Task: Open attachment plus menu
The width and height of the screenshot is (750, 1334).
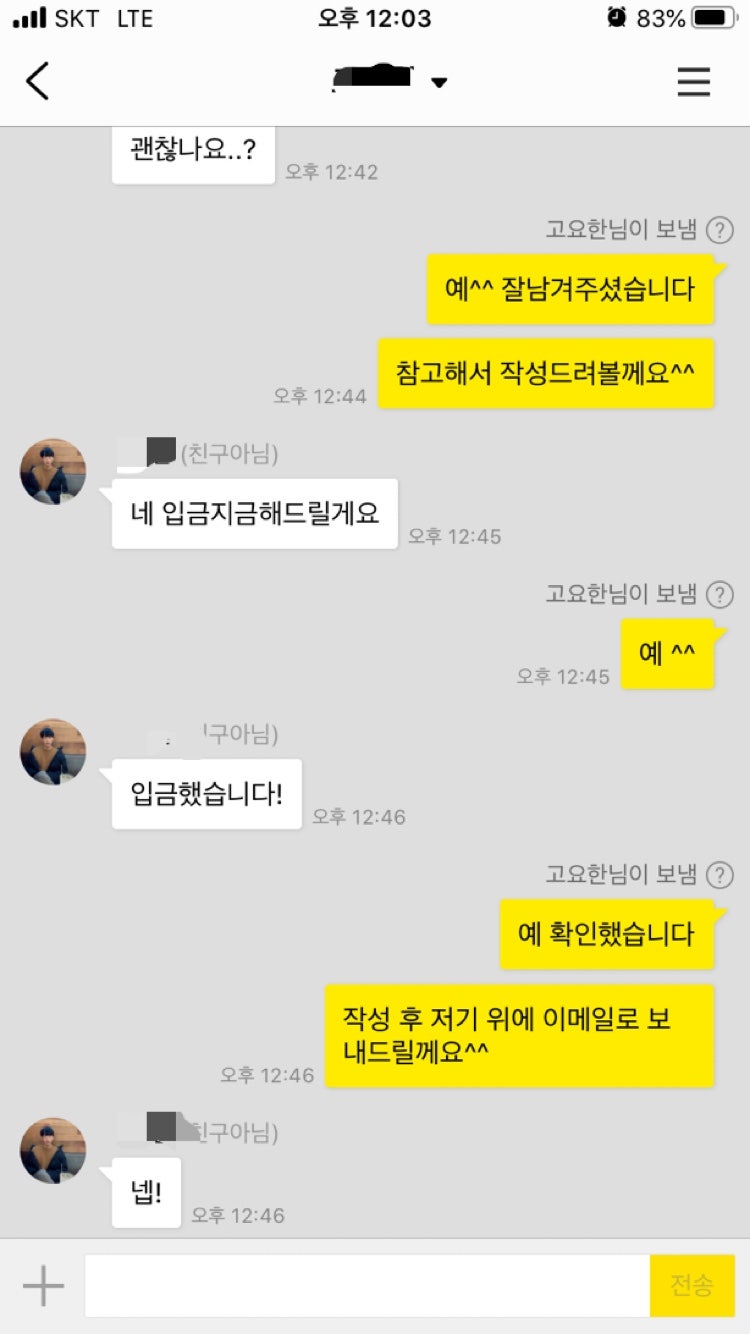Action: [43, 1285]
